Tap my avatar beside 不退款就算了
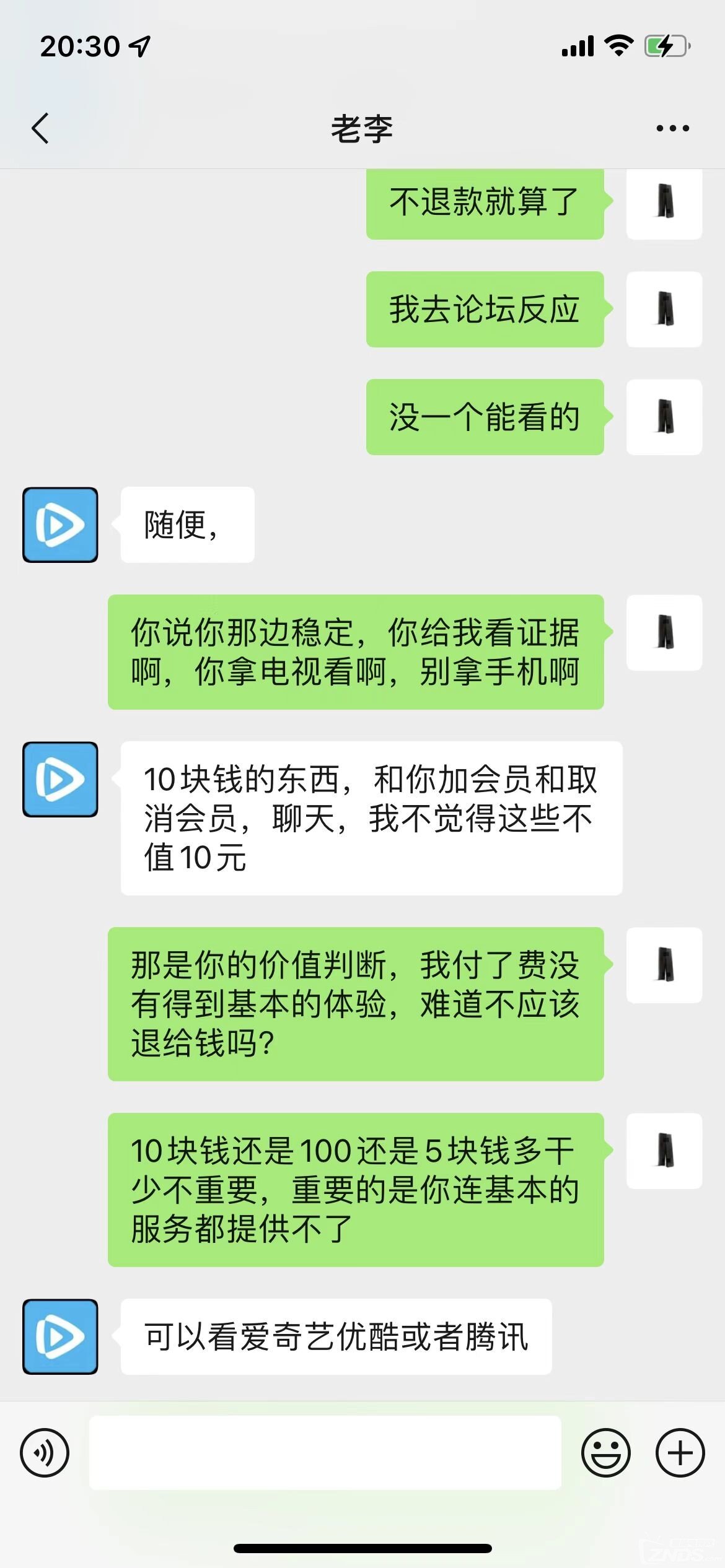Screen dimensions: 725x1568 664,203
